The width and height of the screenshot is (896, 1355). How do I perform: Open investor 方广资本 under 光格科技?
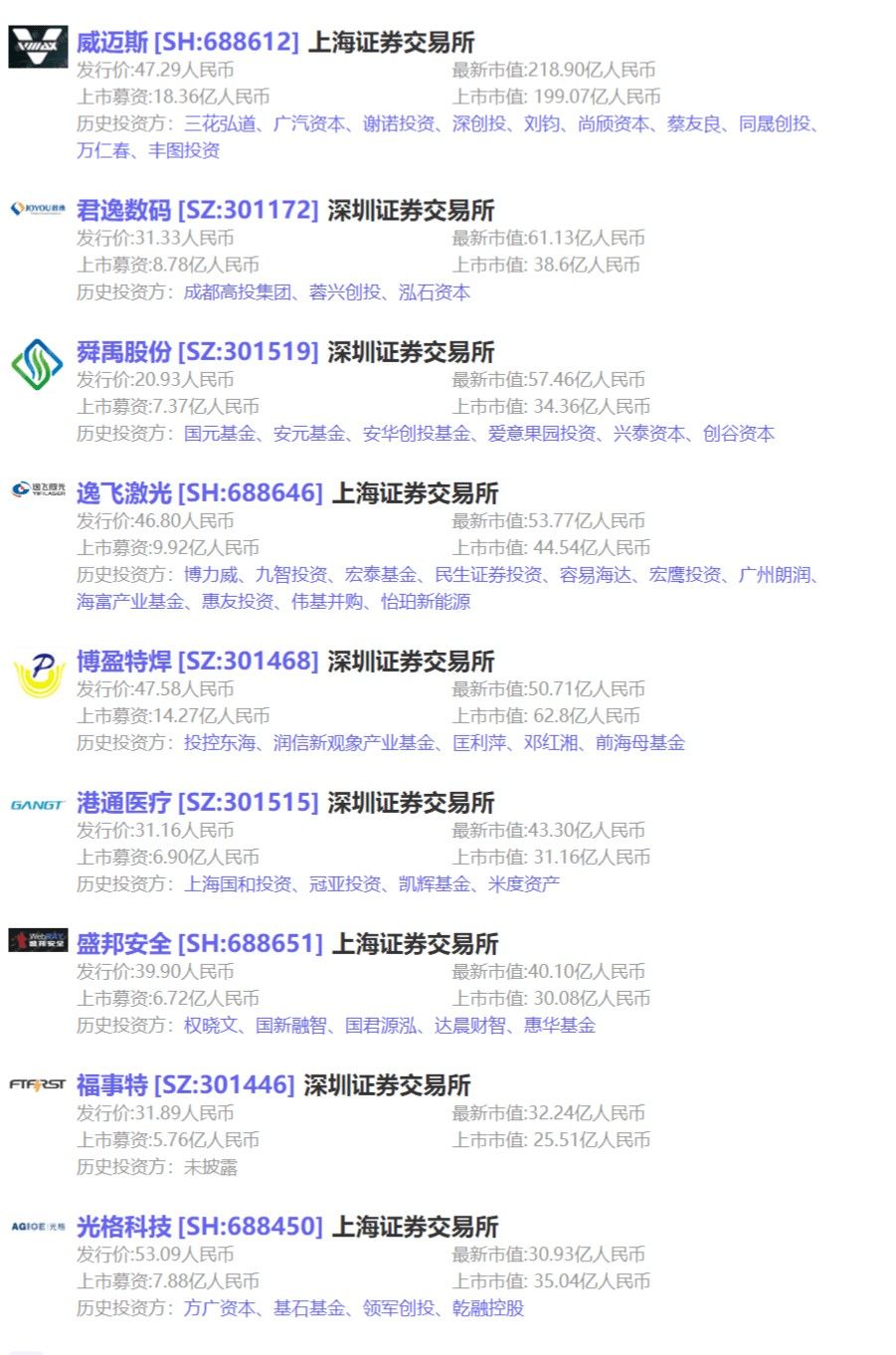pos(219,1307)
